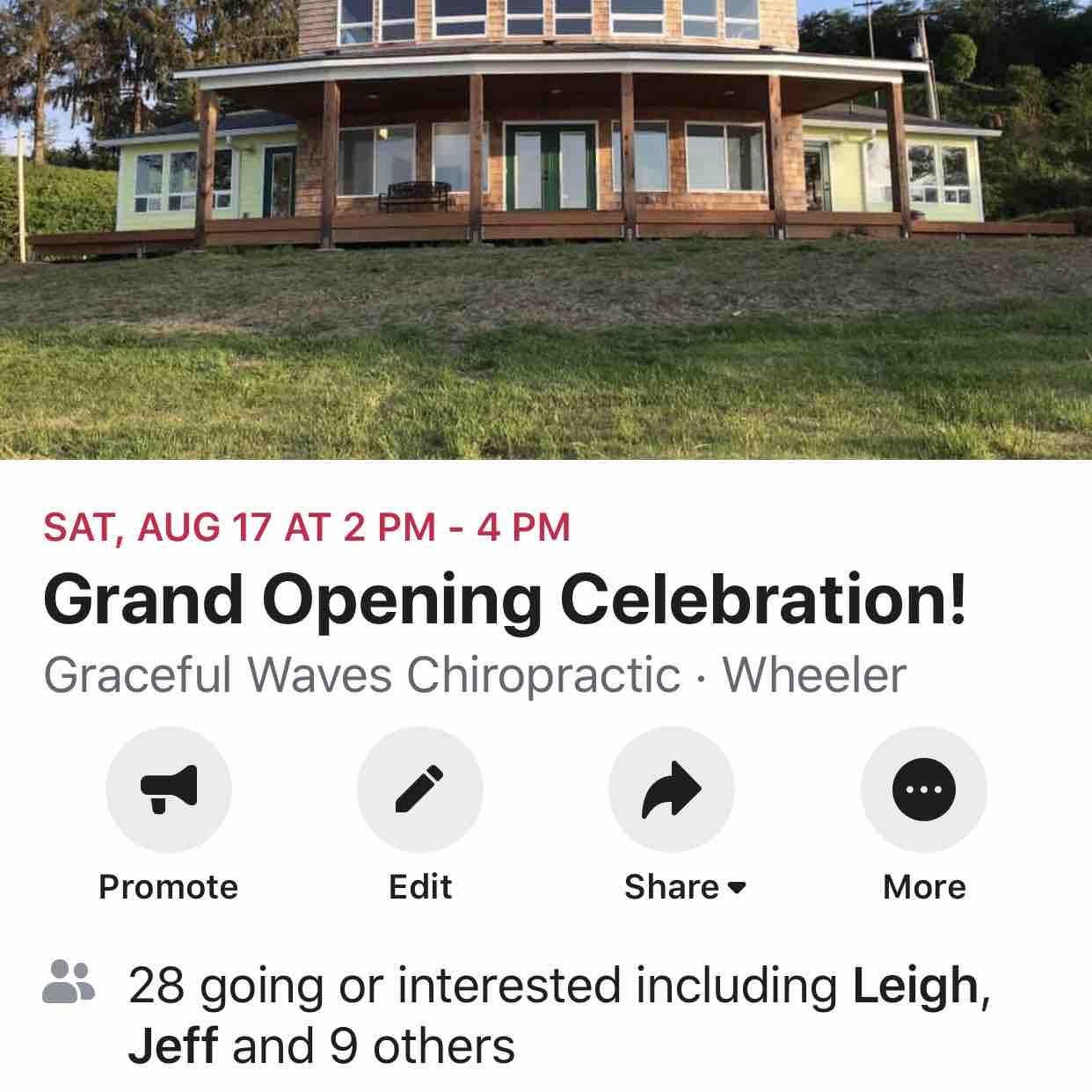Edit the event details
The width and height of the screenshot is (1092, 1092).
pyautogui.click(x=419, y=789)
